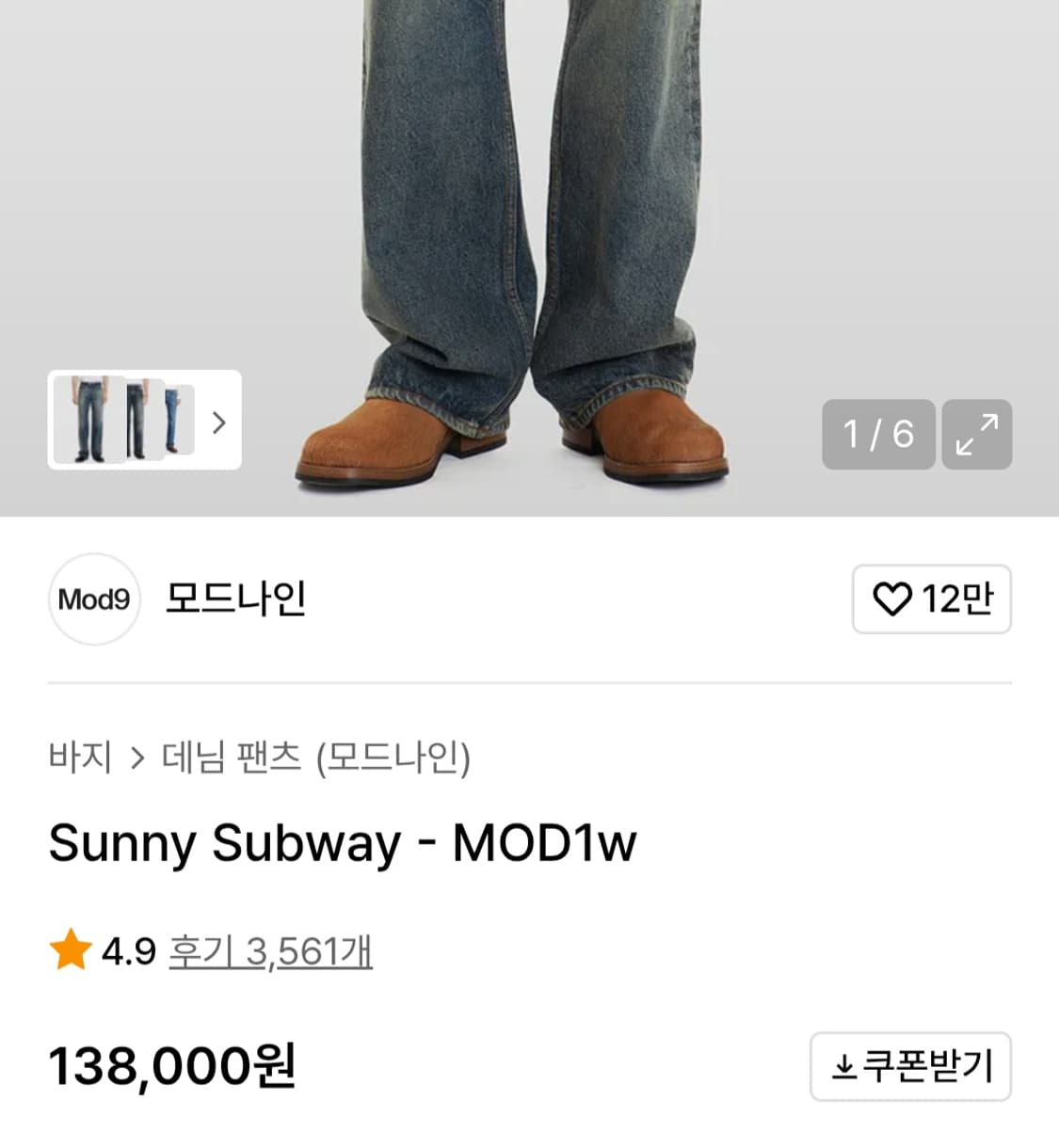Select the product title Sunny Subway - MOD1w
The image size is (1059, 1148).
click(344, 844)
